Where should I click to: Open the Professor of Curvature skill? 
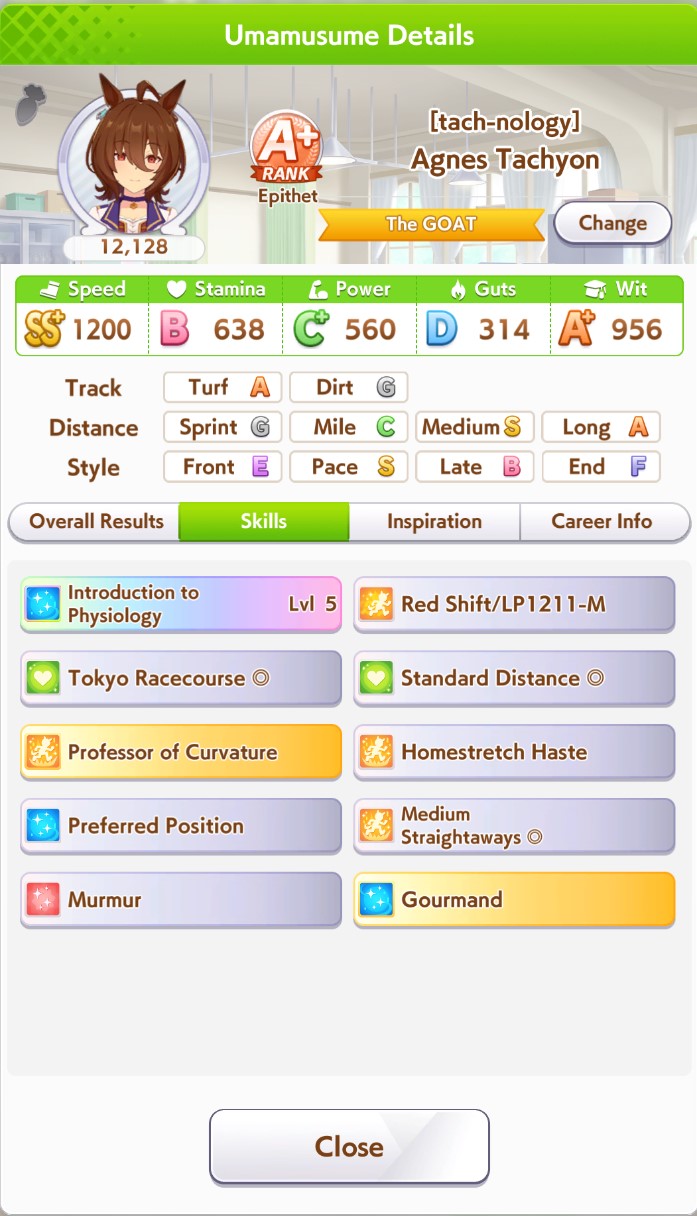tap(181, 752)
